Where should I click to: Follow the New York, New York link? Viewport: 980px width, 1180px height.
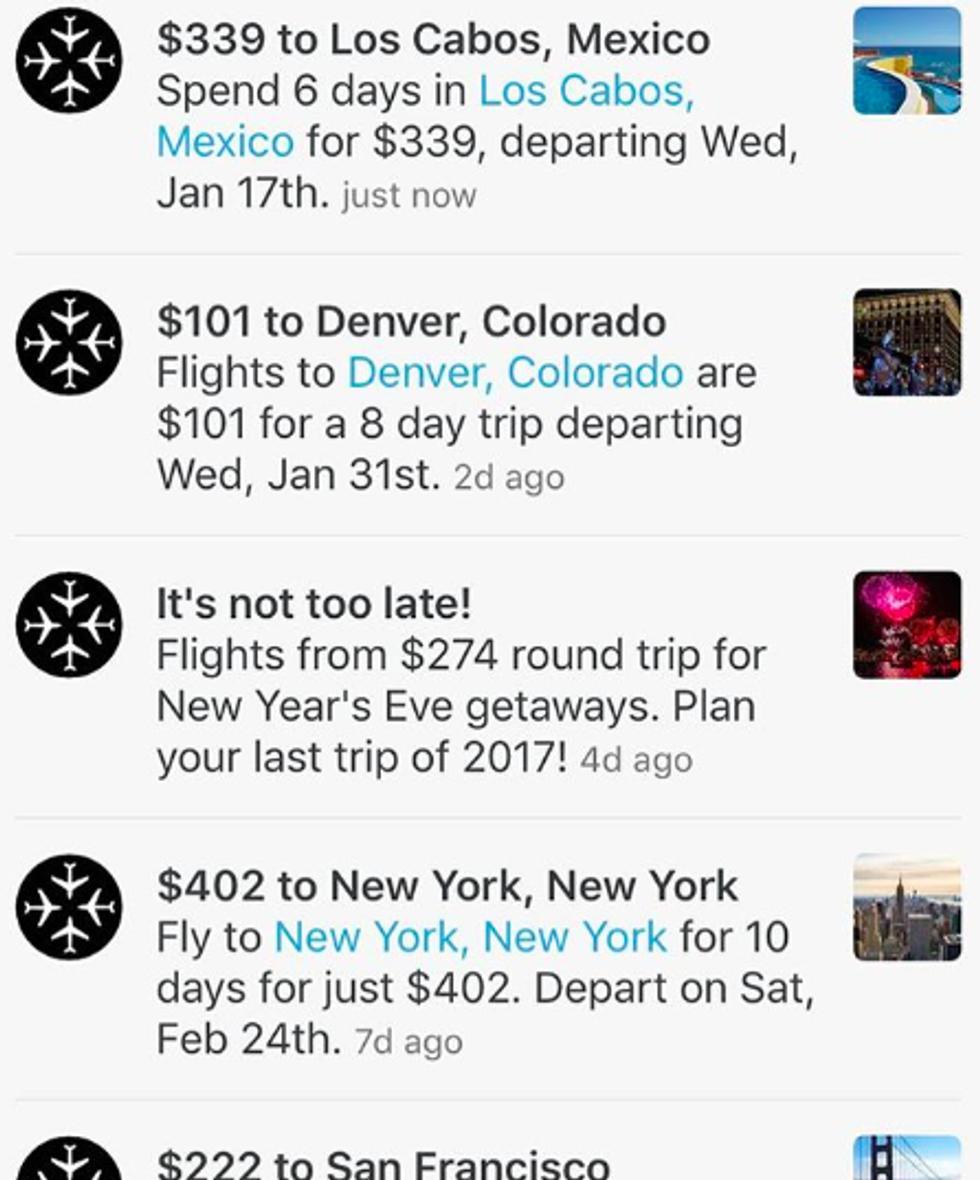point(470,937)
